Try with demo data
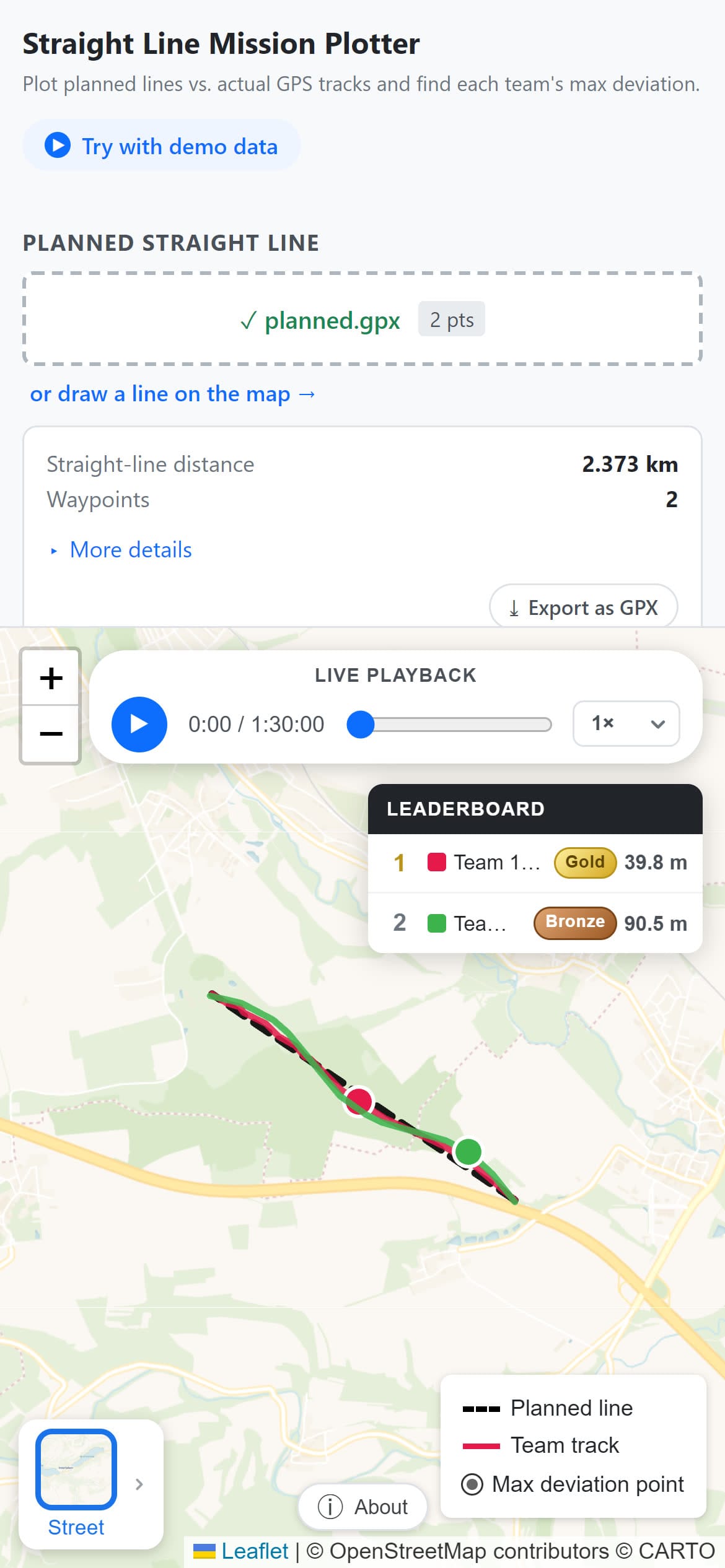The width and height of the screenshot is (725, 1568). [161, 146]
